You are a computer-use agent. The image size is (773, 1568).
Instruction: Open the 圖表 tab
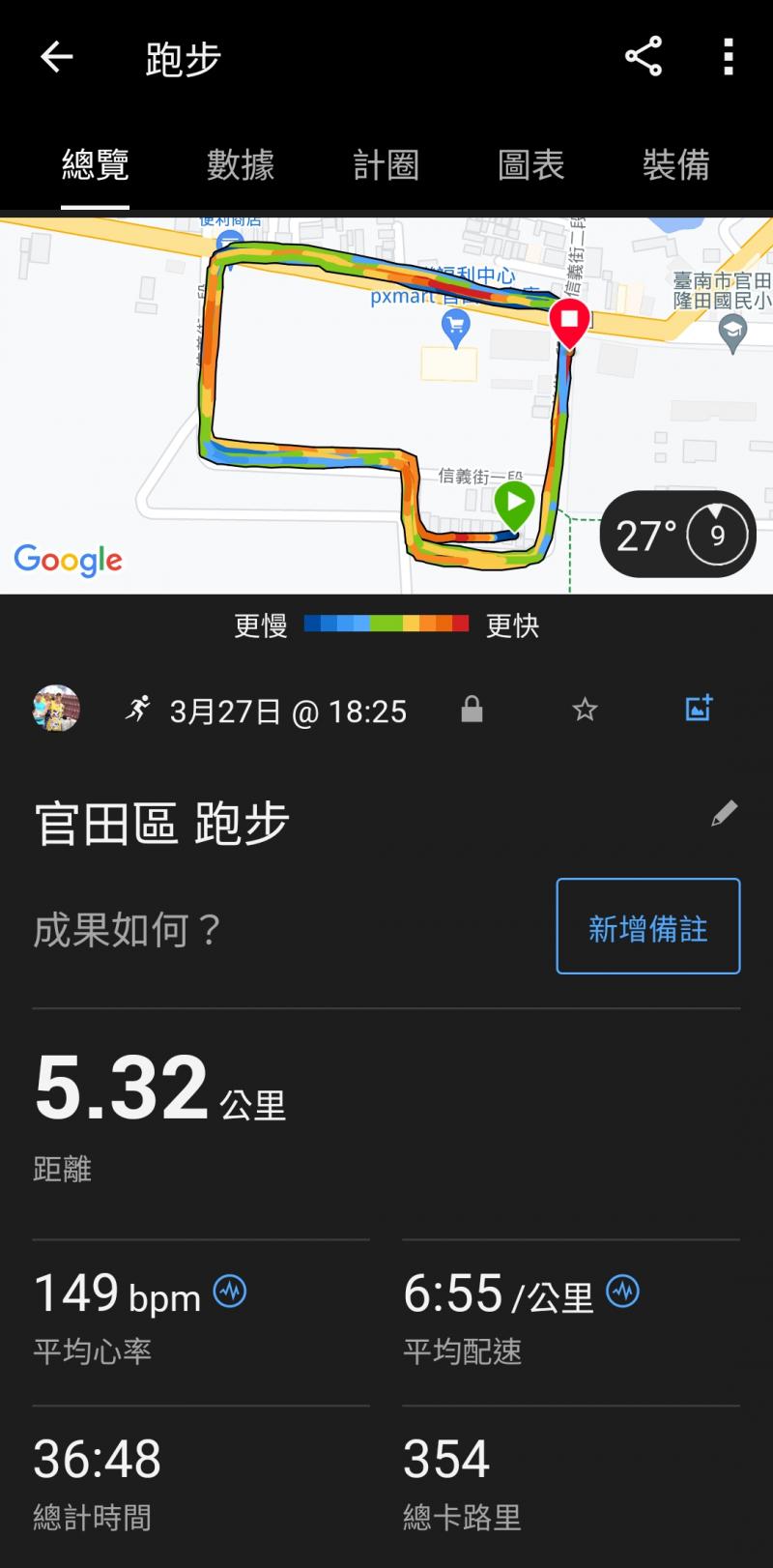[x=530, y=165]
